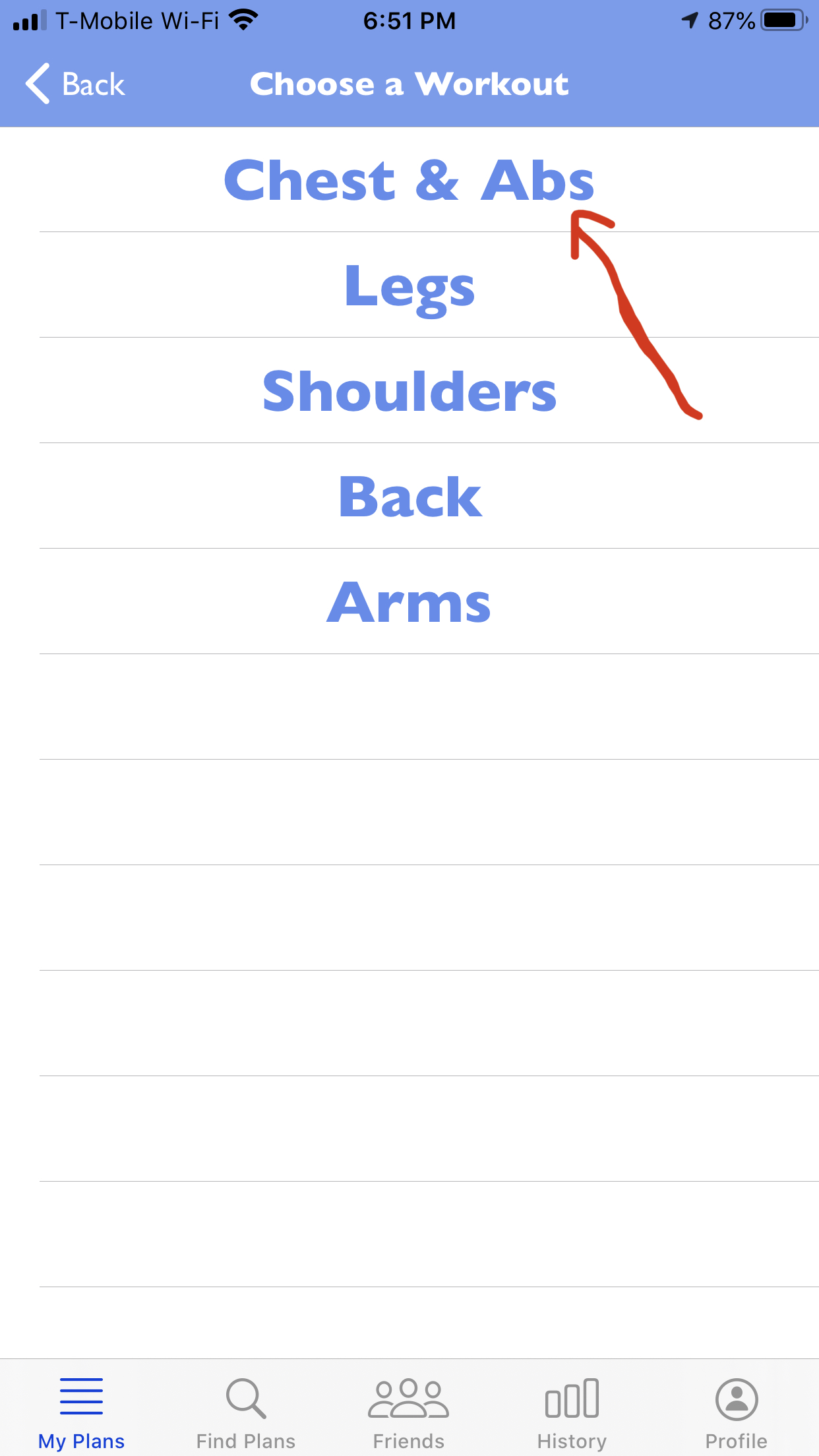Screen dimensions: 819x1456
Task: Go to the Friends tab
Action: 409,1412
